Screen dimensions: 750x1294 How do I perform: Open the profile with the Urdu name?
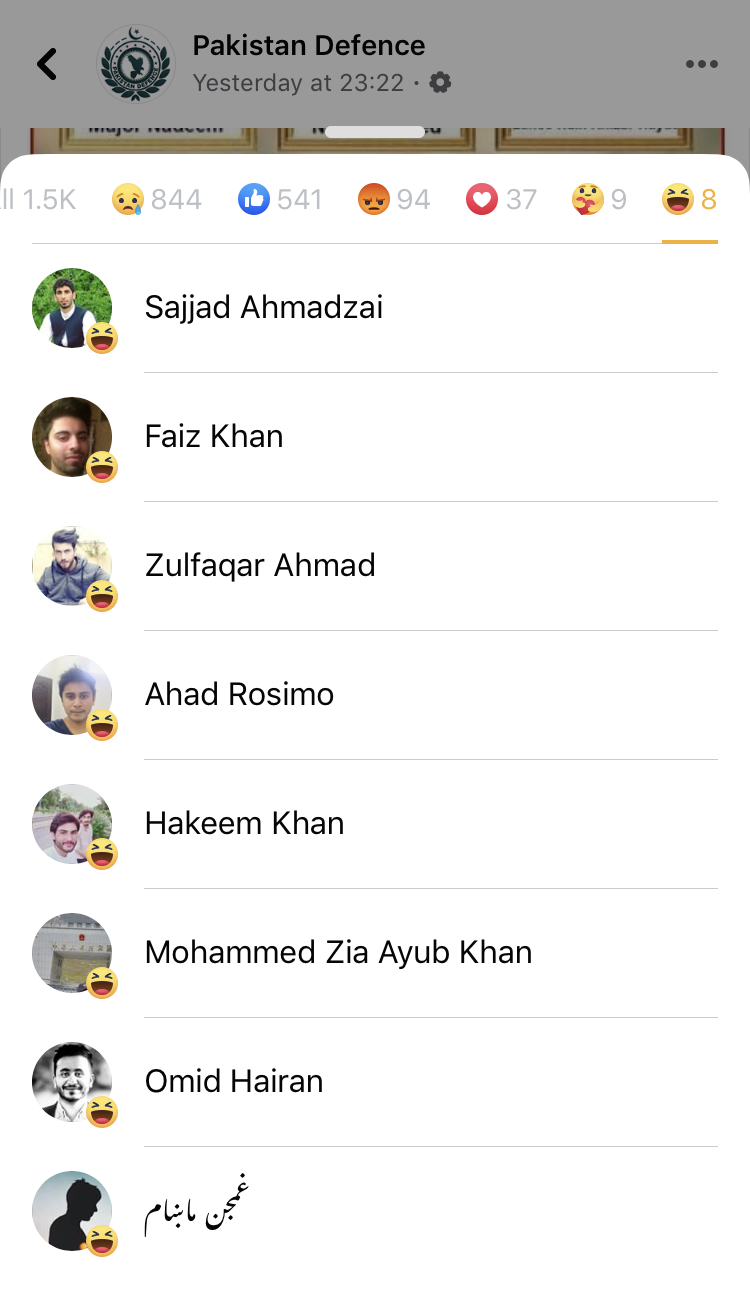coord(375,1211)
